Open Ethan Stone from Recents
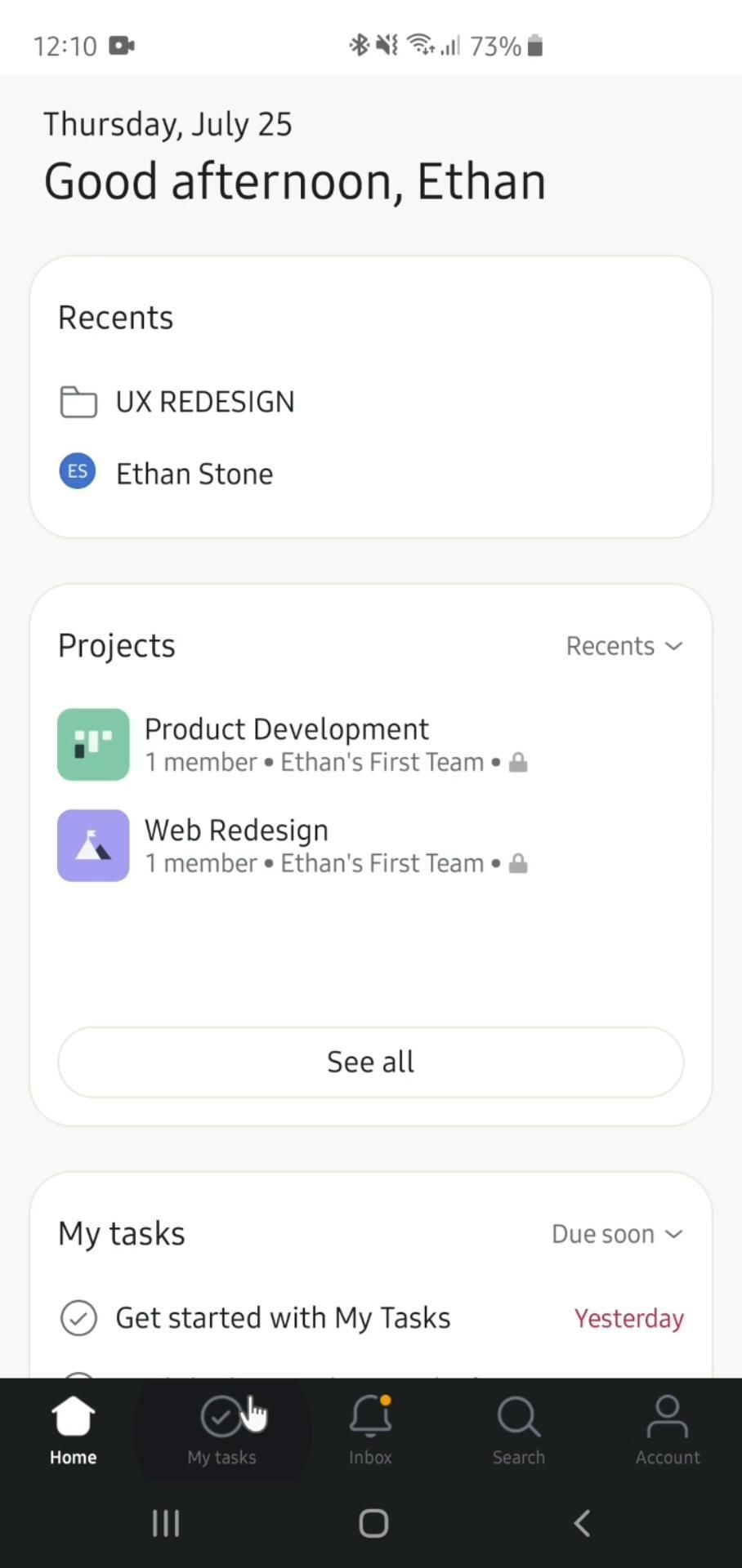The image size is (742, 1568). [194, 474]
